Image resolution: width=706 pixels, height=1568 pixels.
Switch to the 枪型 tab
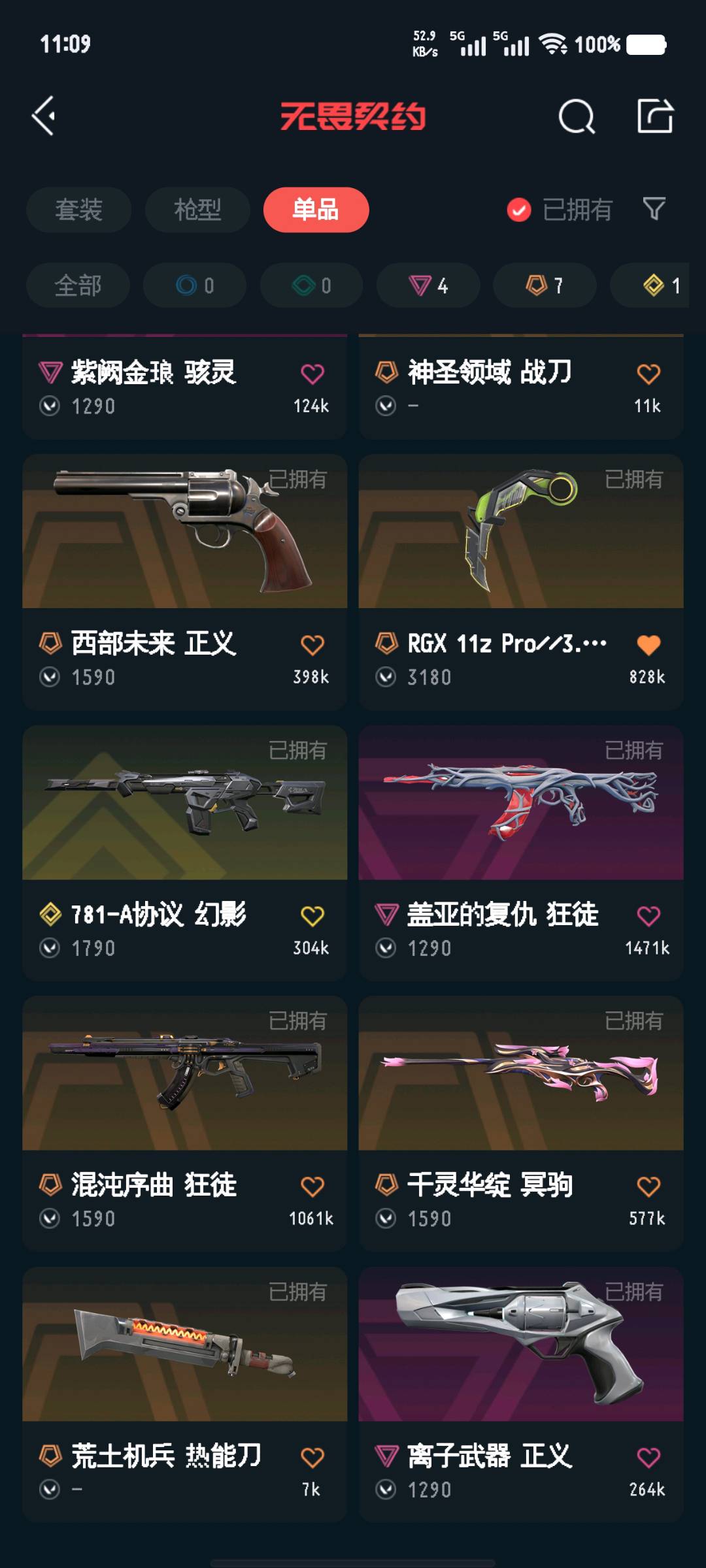tap(197, 210)
